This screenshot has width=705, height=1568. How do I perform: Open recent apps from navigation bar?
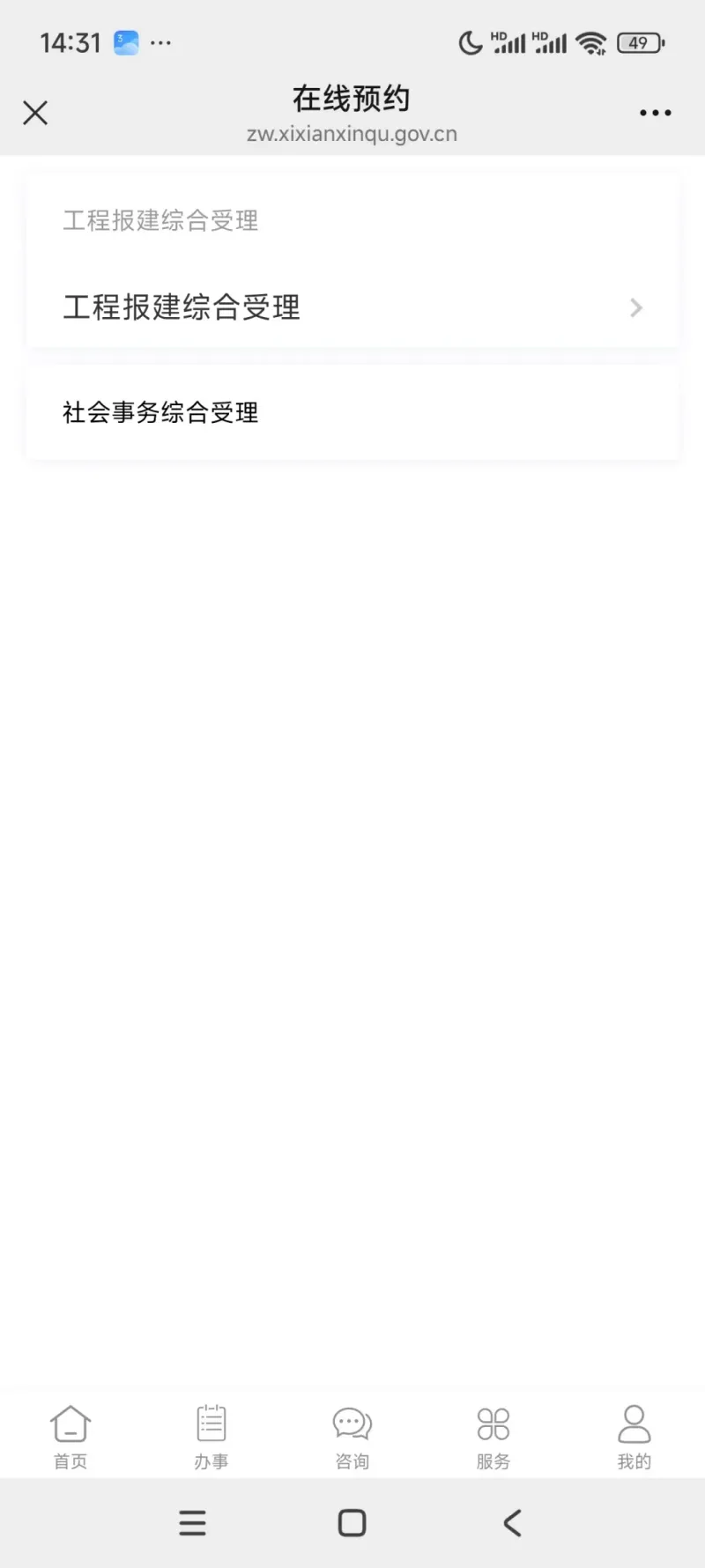[x=192, y=1523]
